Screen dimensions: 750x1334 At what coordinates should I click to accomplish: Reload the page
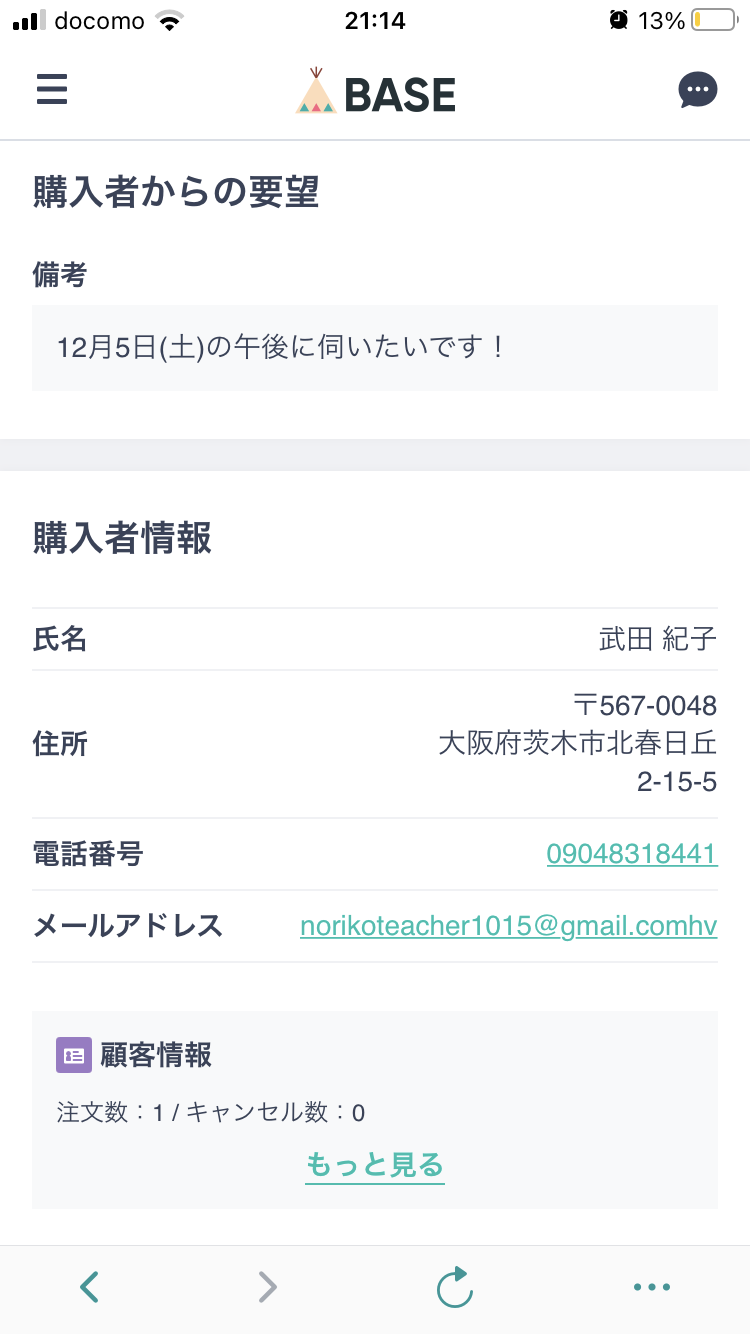[x=455, y=1287]
